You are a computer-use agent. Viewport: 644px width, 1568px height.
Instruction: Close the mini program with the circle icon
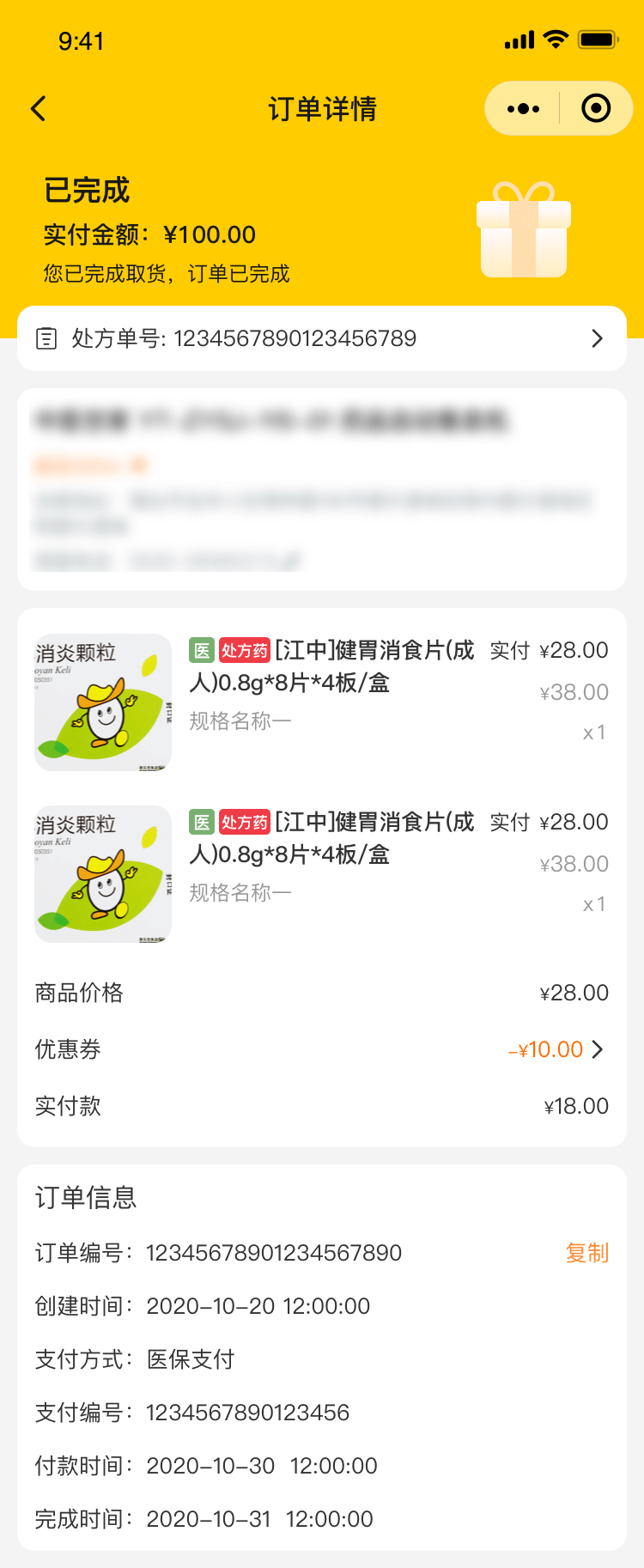(596, 108)
